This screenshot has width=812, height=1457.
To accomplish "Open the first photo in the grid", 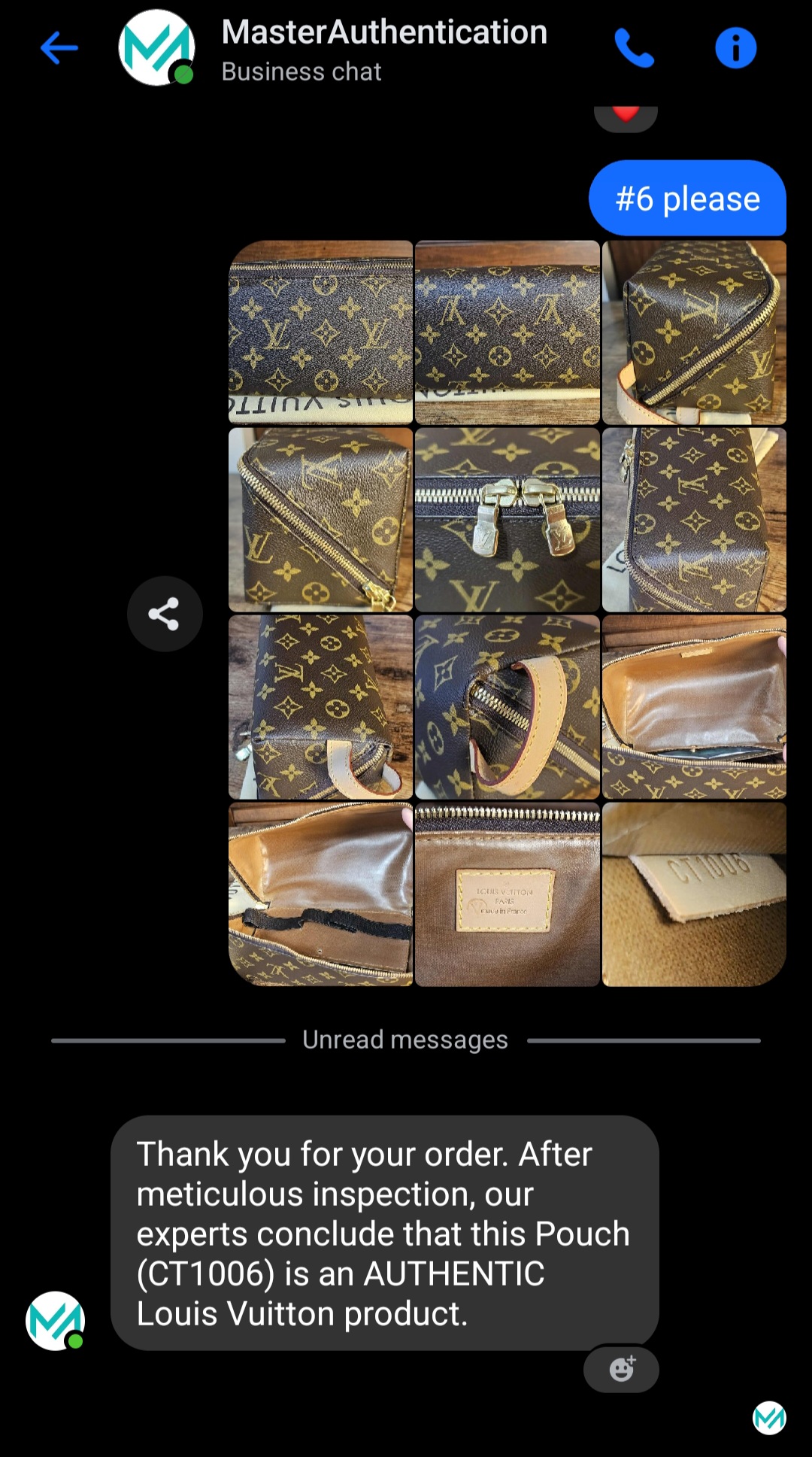I will [x=321, y=332].
